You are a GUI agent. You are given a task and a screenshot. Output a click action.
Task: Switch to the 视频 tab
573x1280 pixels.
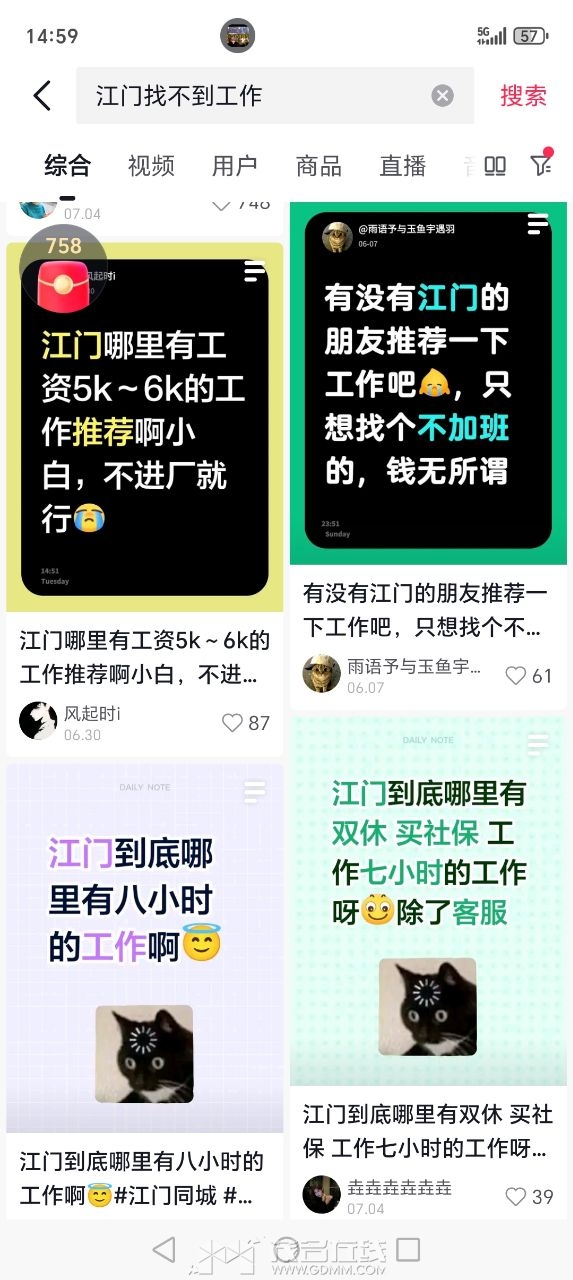151,166
